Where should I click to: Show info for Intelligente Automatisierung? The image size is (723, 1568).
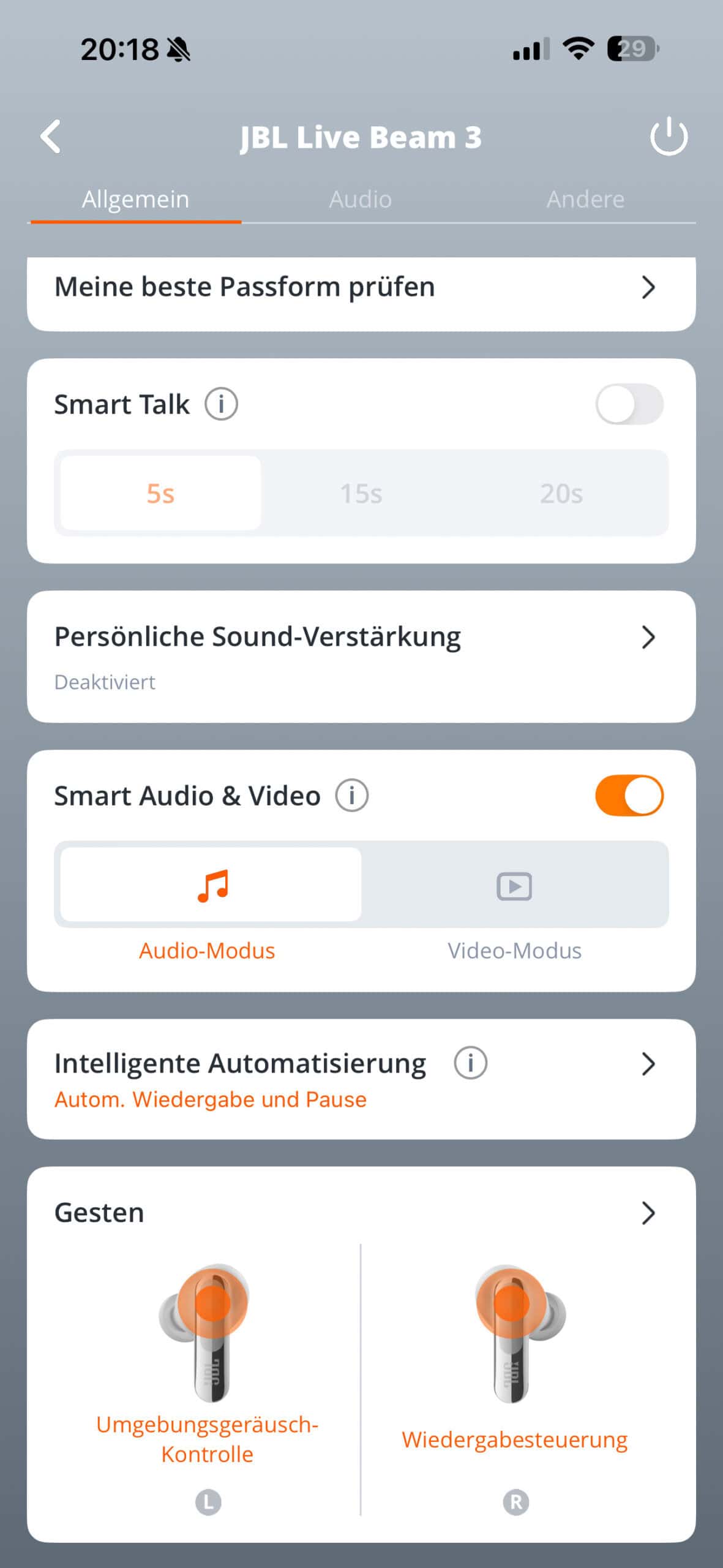[x=470, y=1063]
